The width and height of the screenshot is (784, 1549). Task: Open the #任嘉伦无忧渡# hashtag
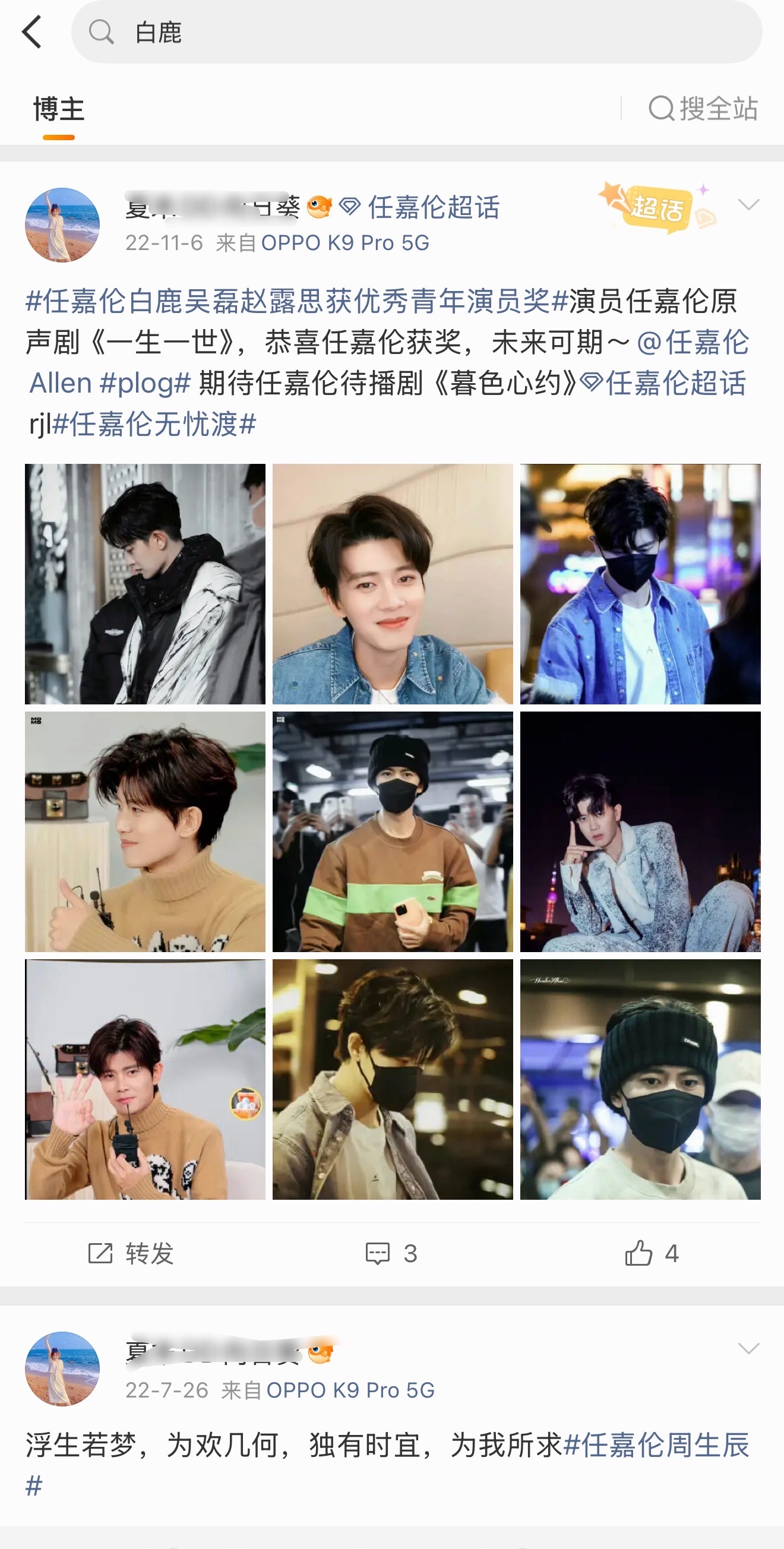tap(154, 424)
